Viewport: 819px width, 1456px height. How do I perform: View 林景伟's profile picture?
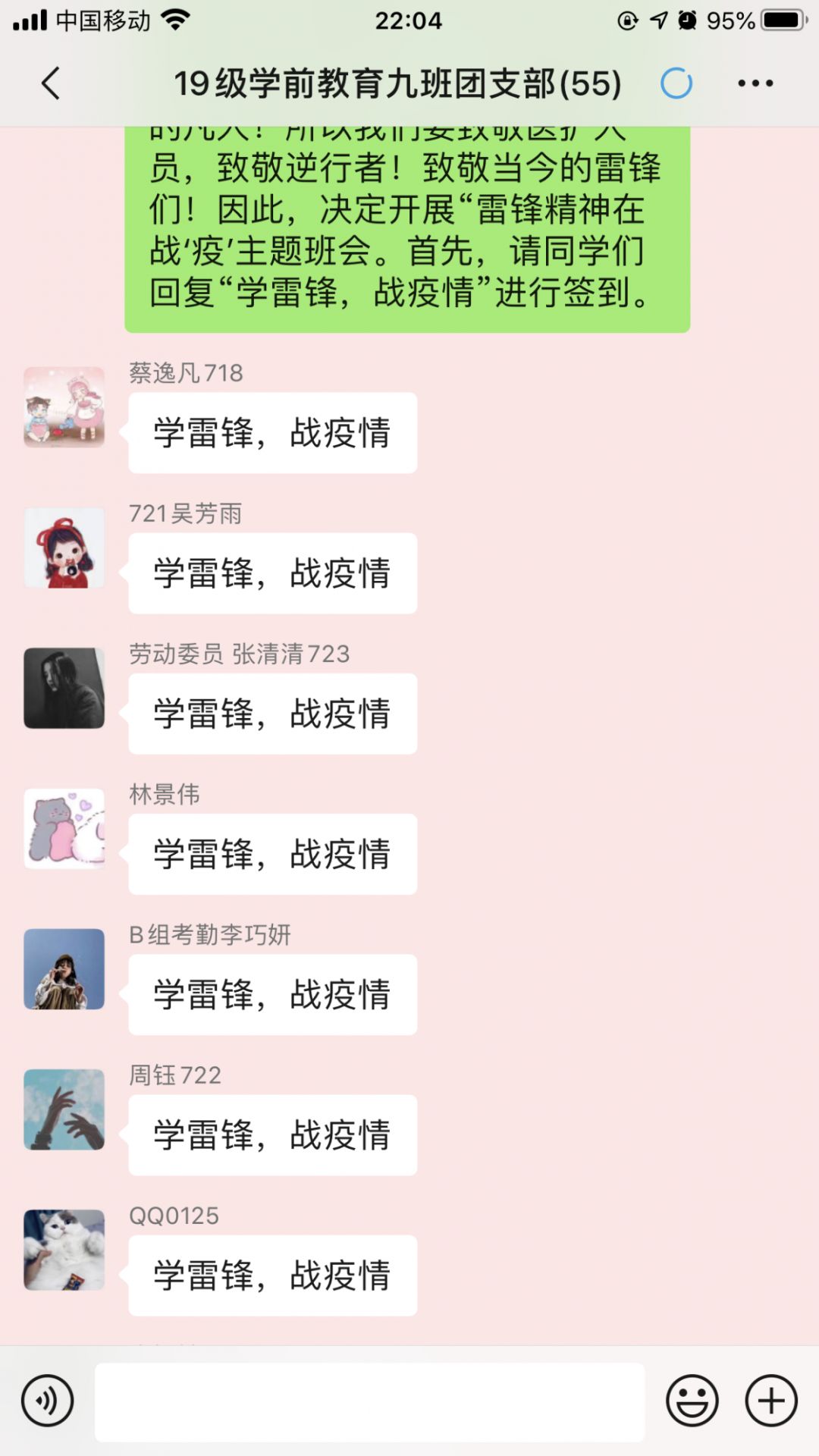64,828
